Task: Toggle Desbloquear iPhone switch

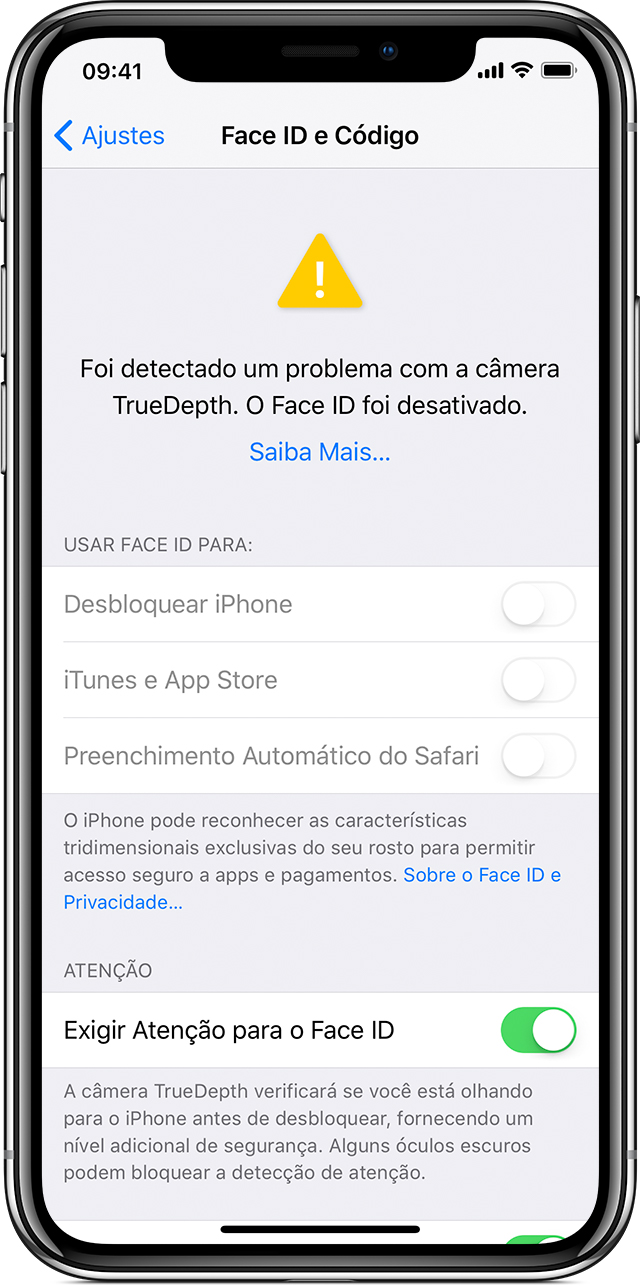Action: (538, 605)
